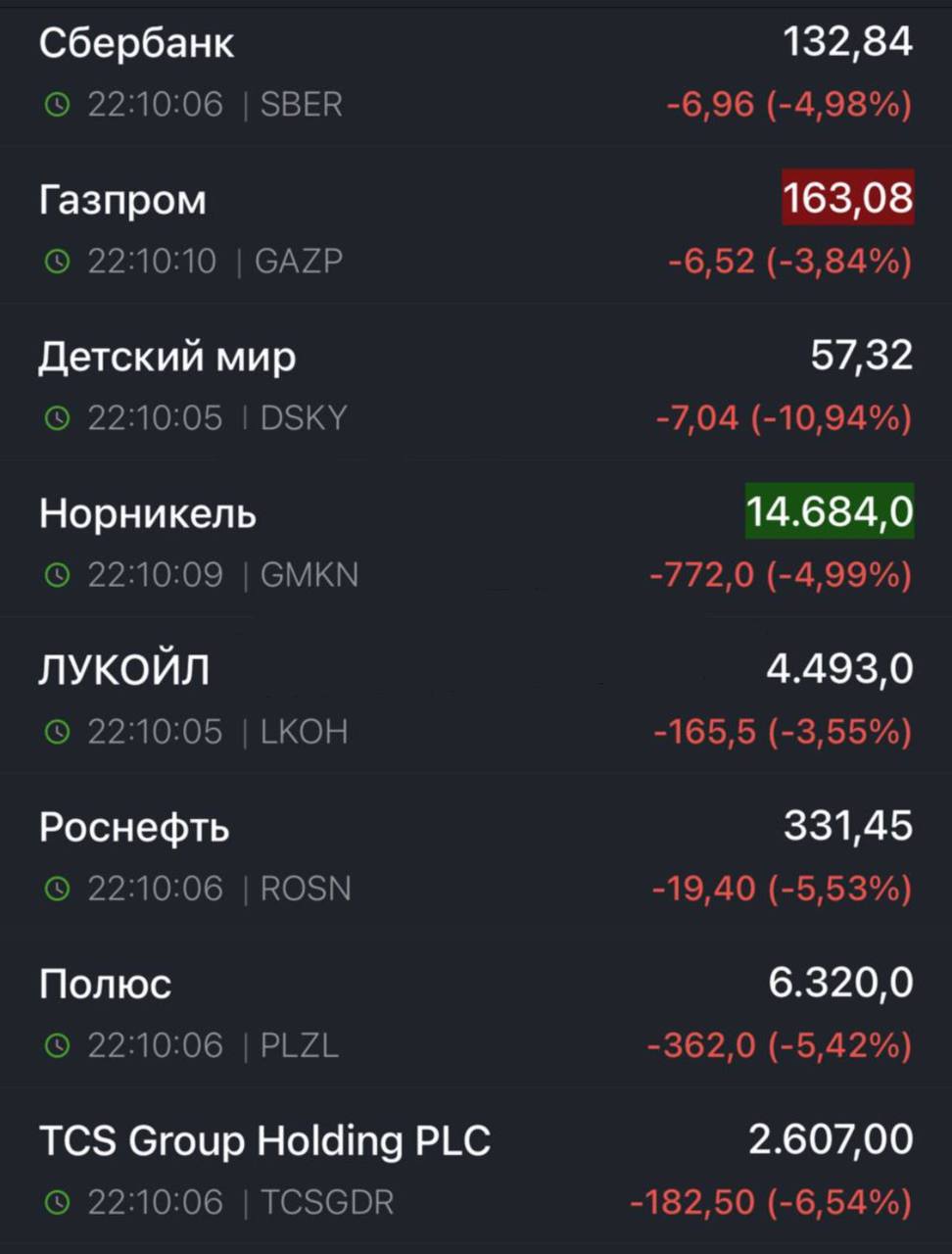This screenshot has width=952, height=1254.
Task: Tap the ЛУКОЙЛ LKOH row
Action: [476, 699]
